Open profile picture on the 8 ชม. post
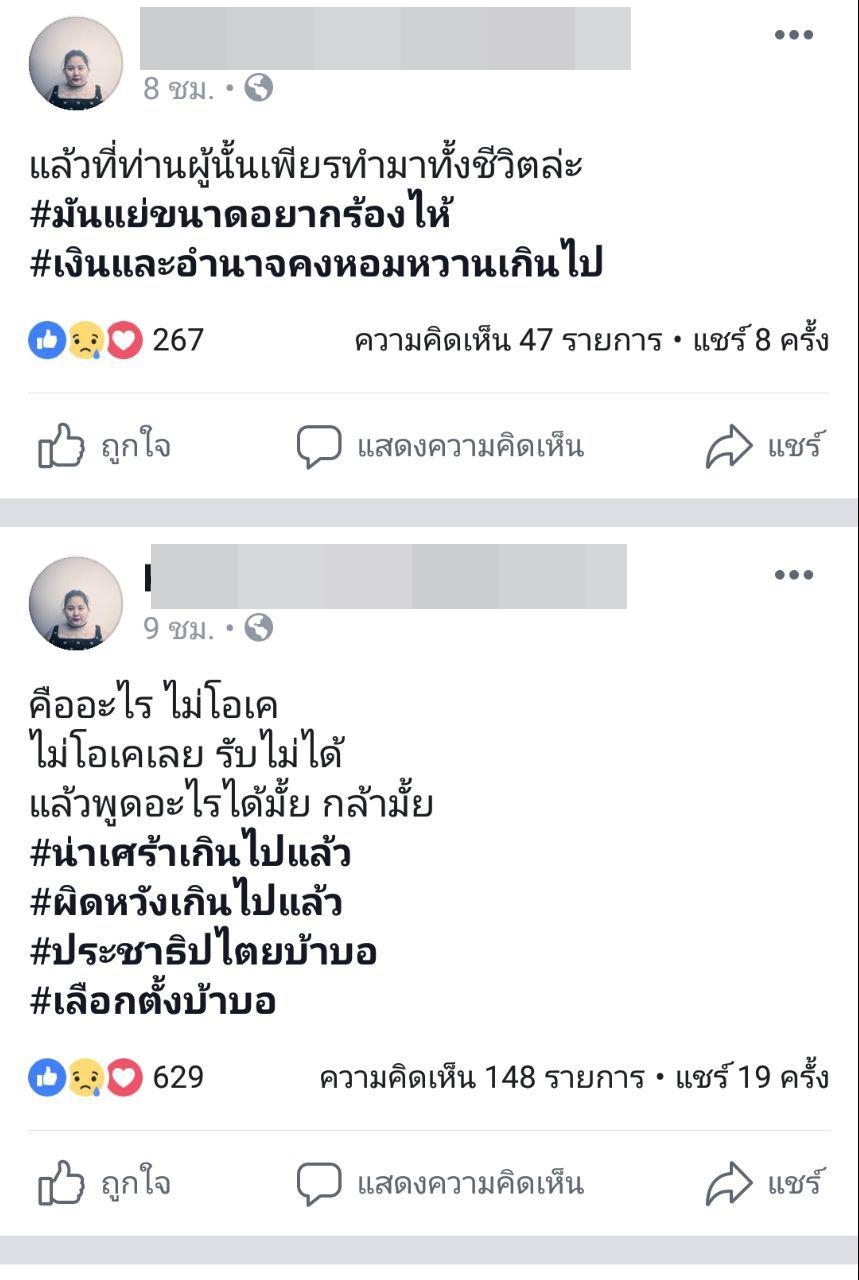Viewport: 859px width, 1280px height. coord(76,63)
